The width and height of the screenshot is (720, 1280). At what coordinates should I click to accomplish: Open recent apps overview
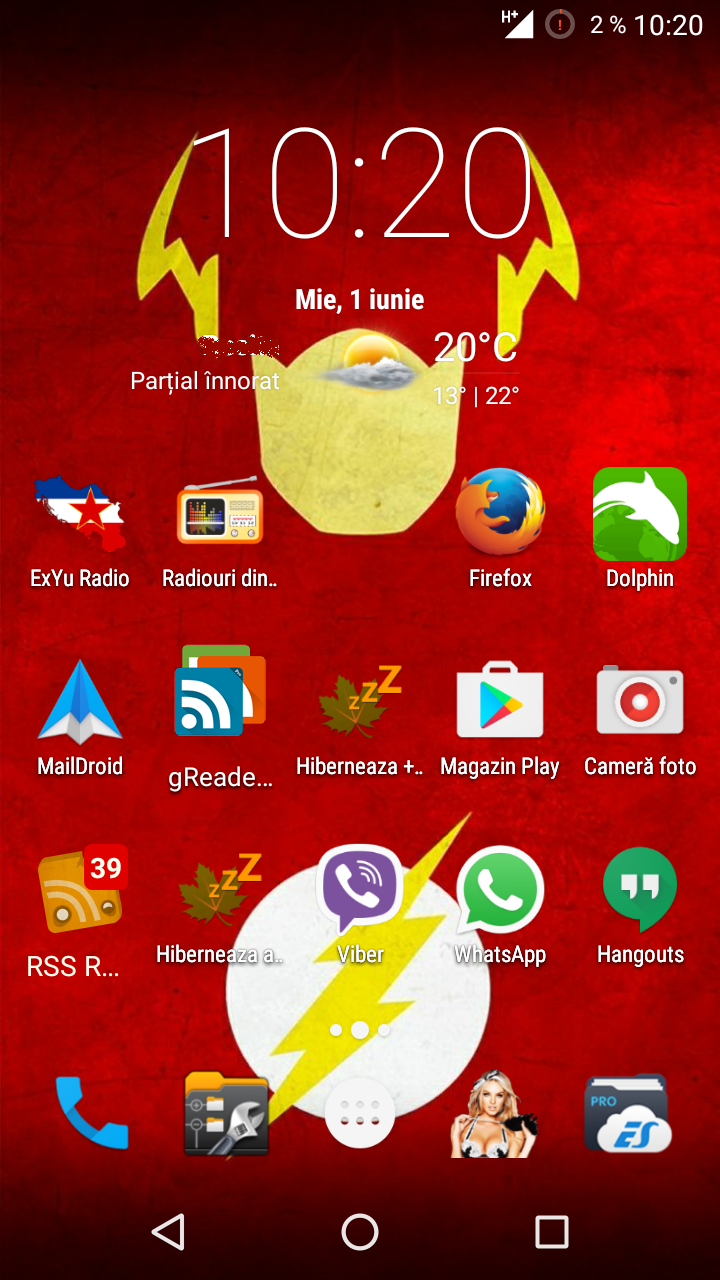pyautogui.click(x=551, y=1232)
